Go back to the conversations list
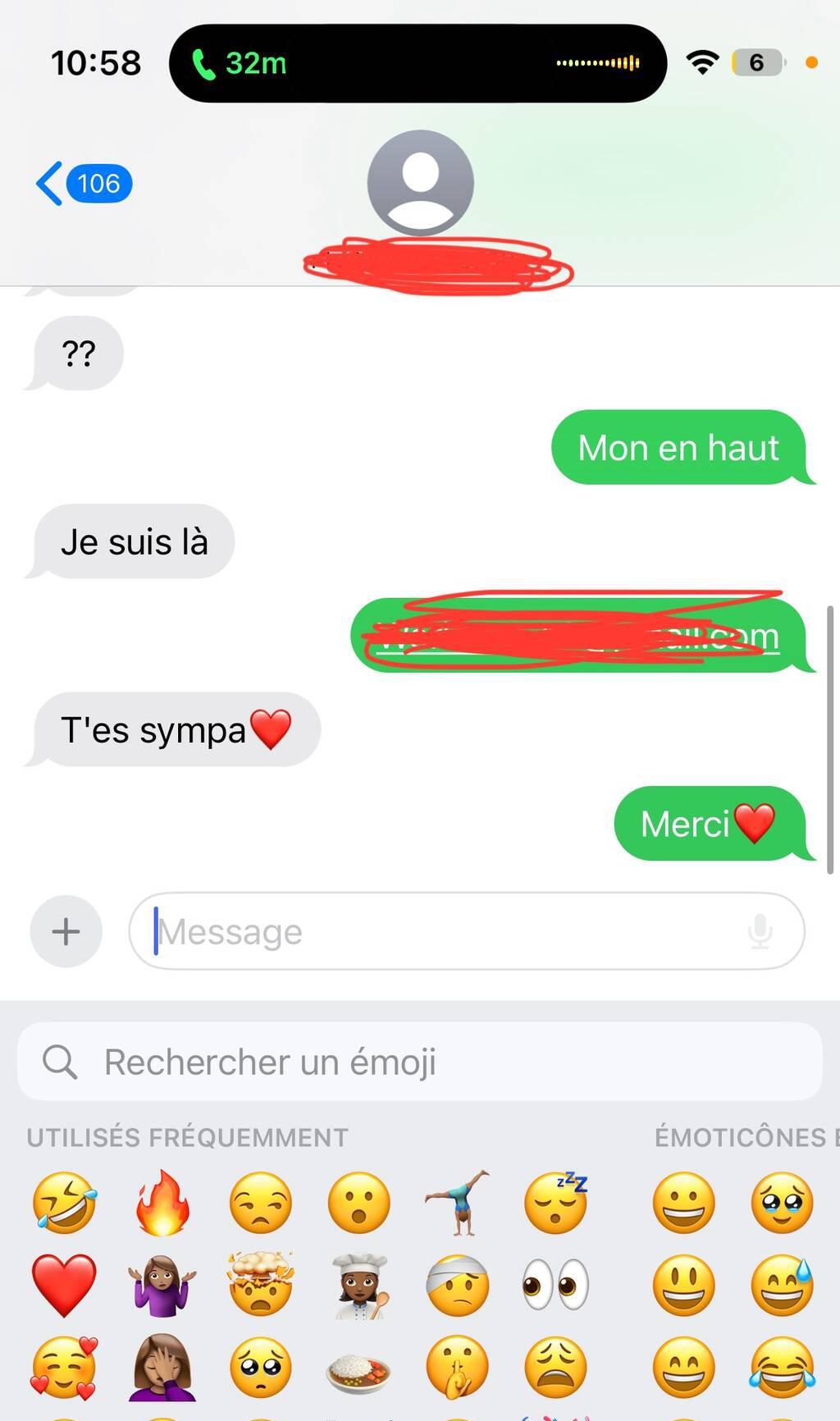 coord(82,184)
